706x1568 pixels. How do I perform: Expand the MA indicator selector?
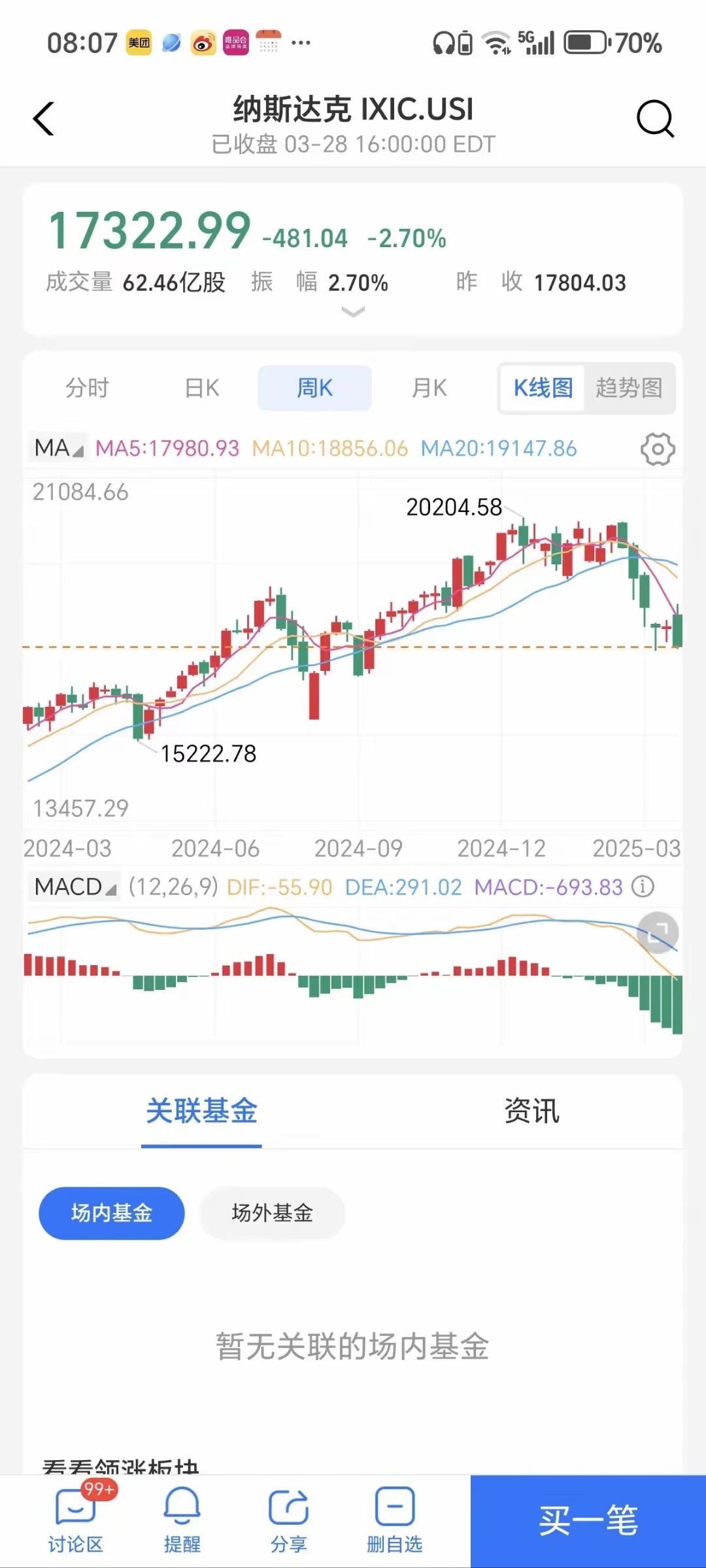pyautogui.click(x=58, y=449)
